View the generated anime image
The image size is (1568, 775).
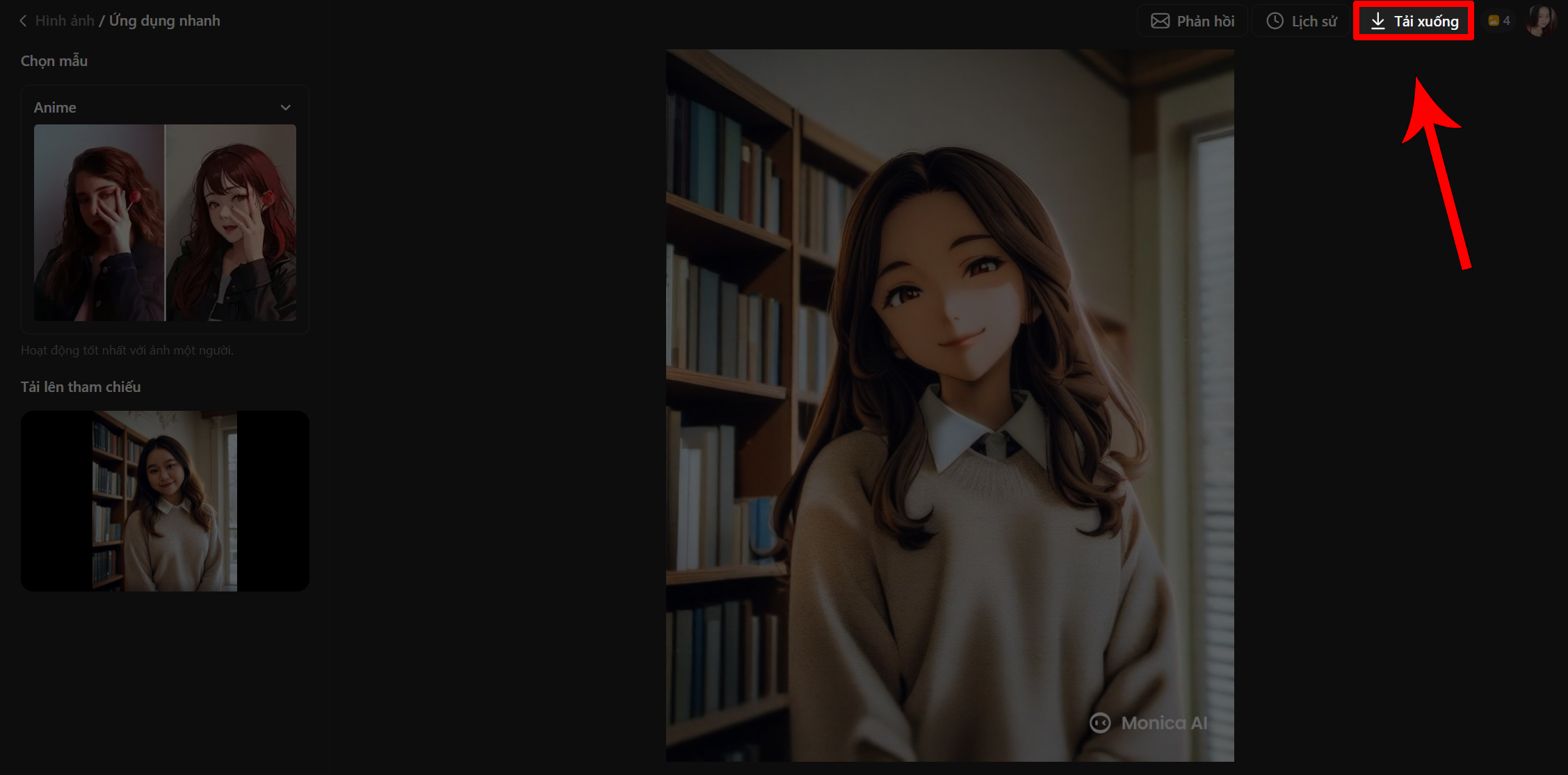950,405
